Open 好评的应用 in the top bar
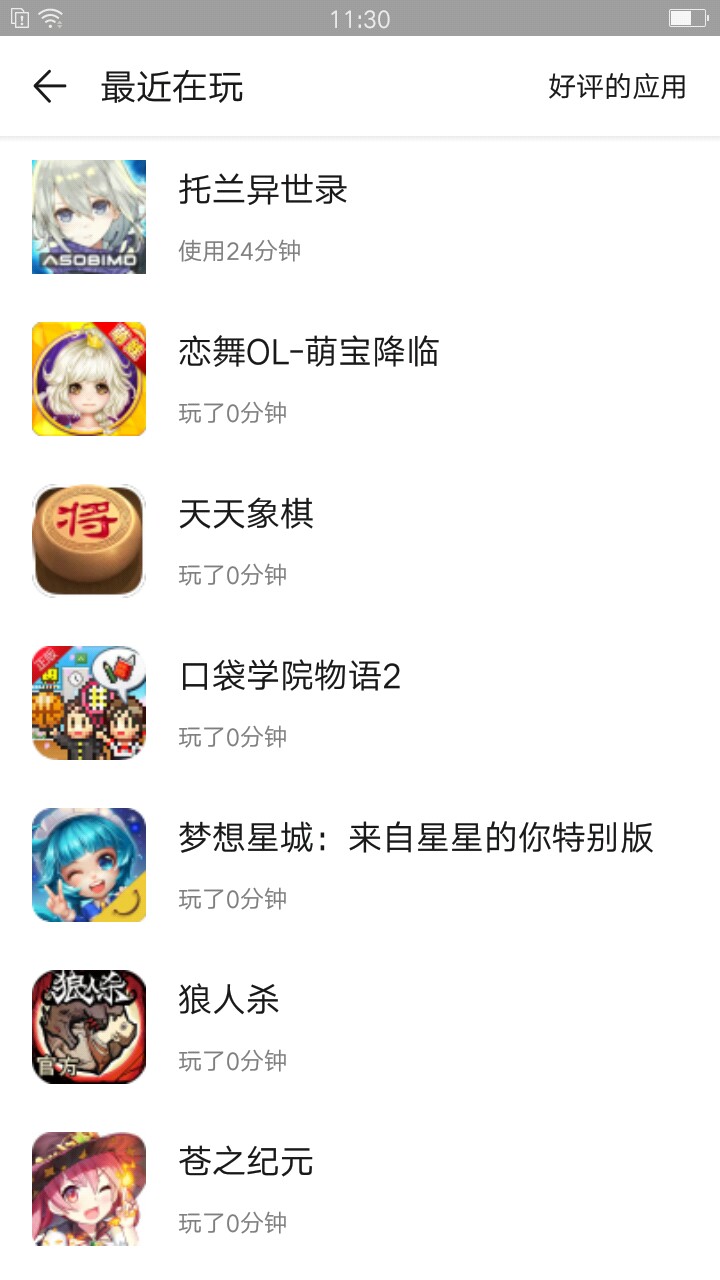This screenshot has width=720, height=1280. pos(617,87)
